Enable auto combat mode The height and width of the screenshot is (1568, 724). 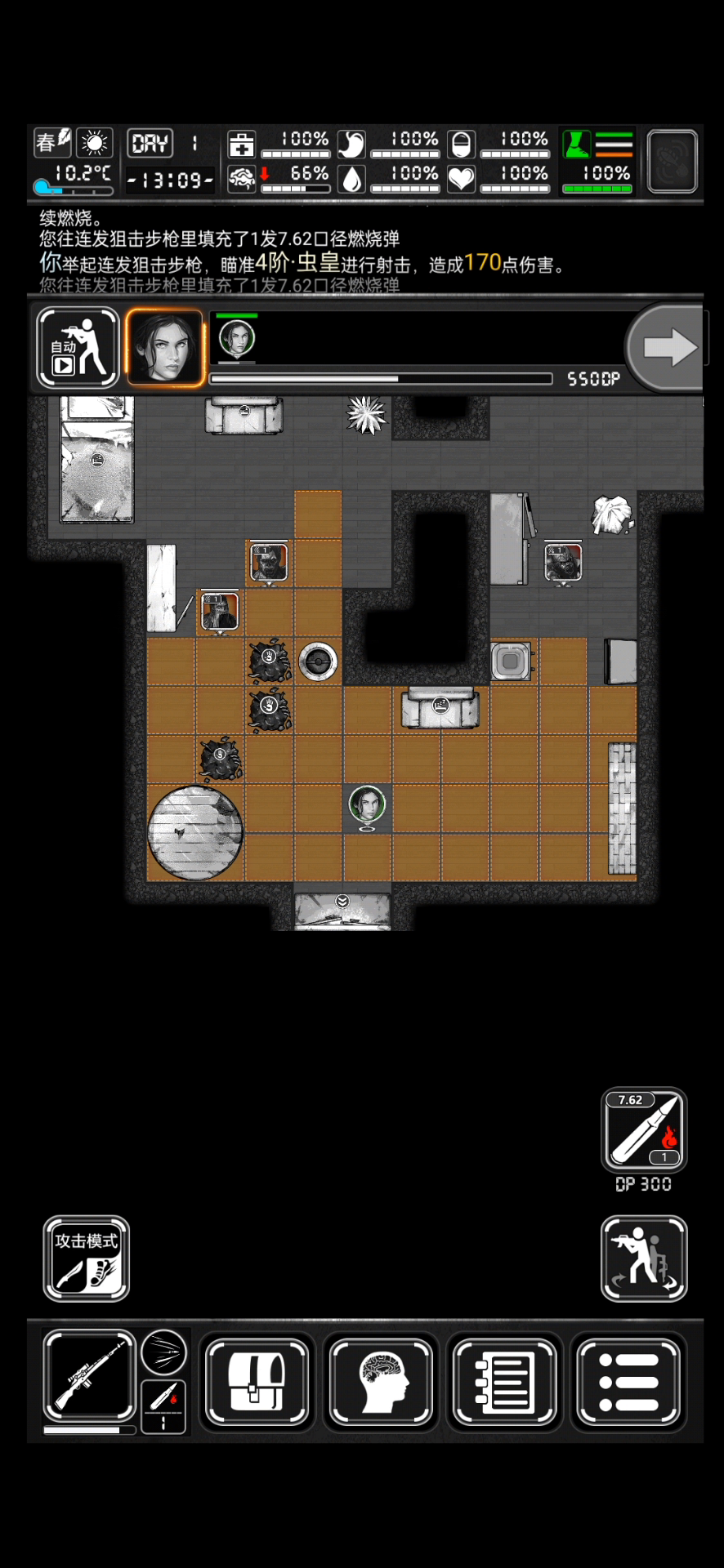click(x=78, y=348)
